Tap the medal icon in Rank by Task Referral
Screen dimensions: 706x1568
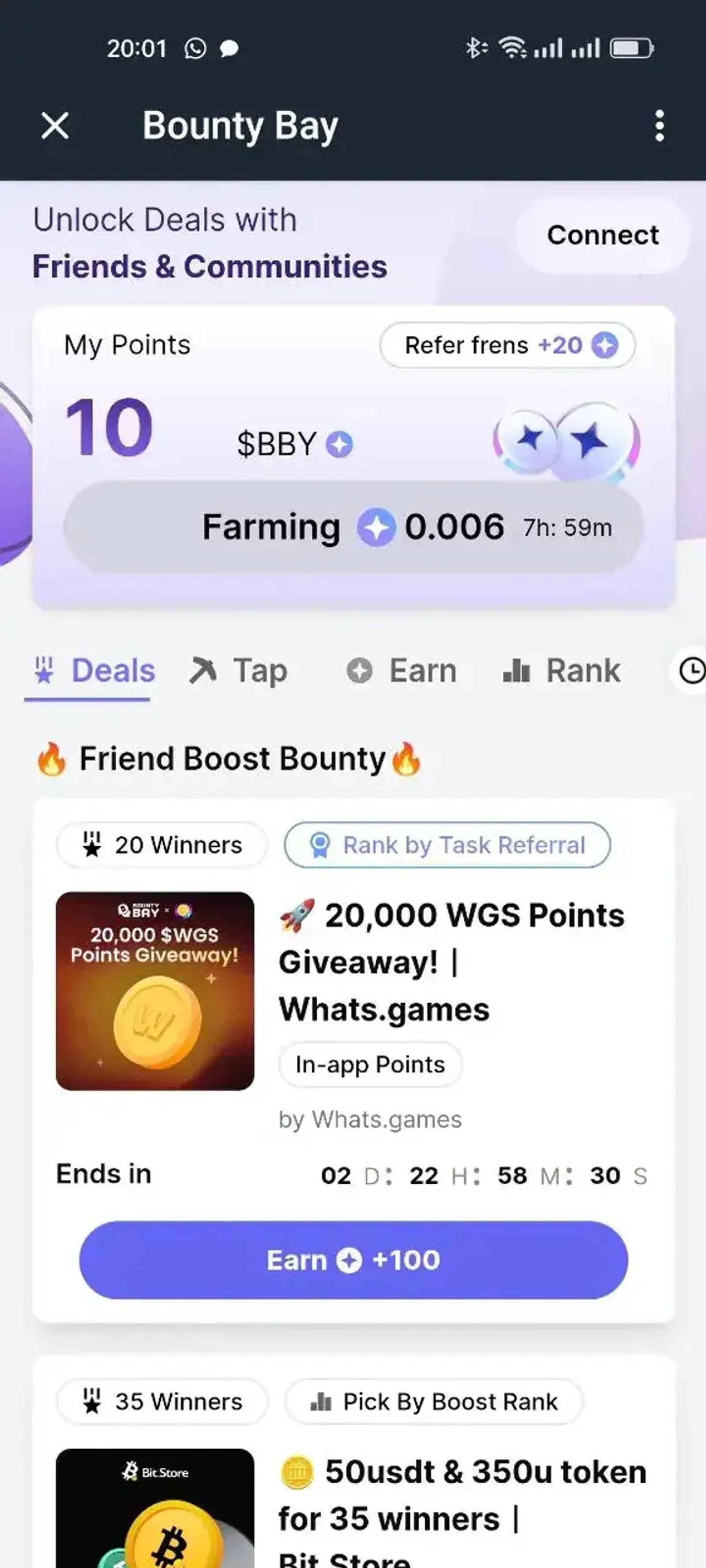click(x=321, y=845)
